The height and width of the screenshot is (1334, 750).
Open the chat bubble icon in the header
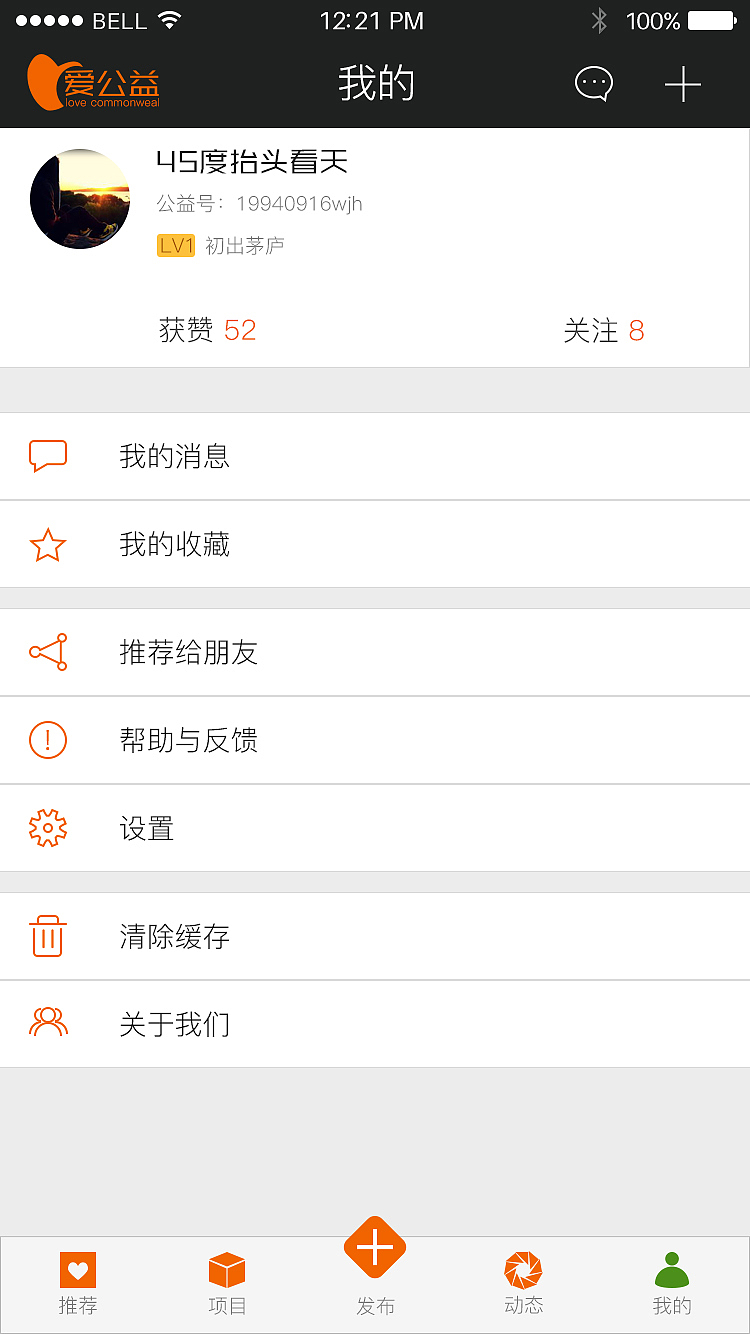(x=593, y=84)
